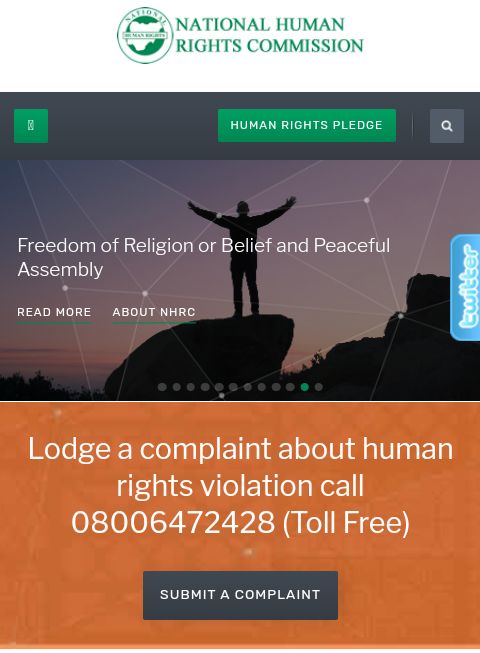This screenshot has width=480, height=653.
Task: Tap Submit a Complaint button
Action: (240, 595)
